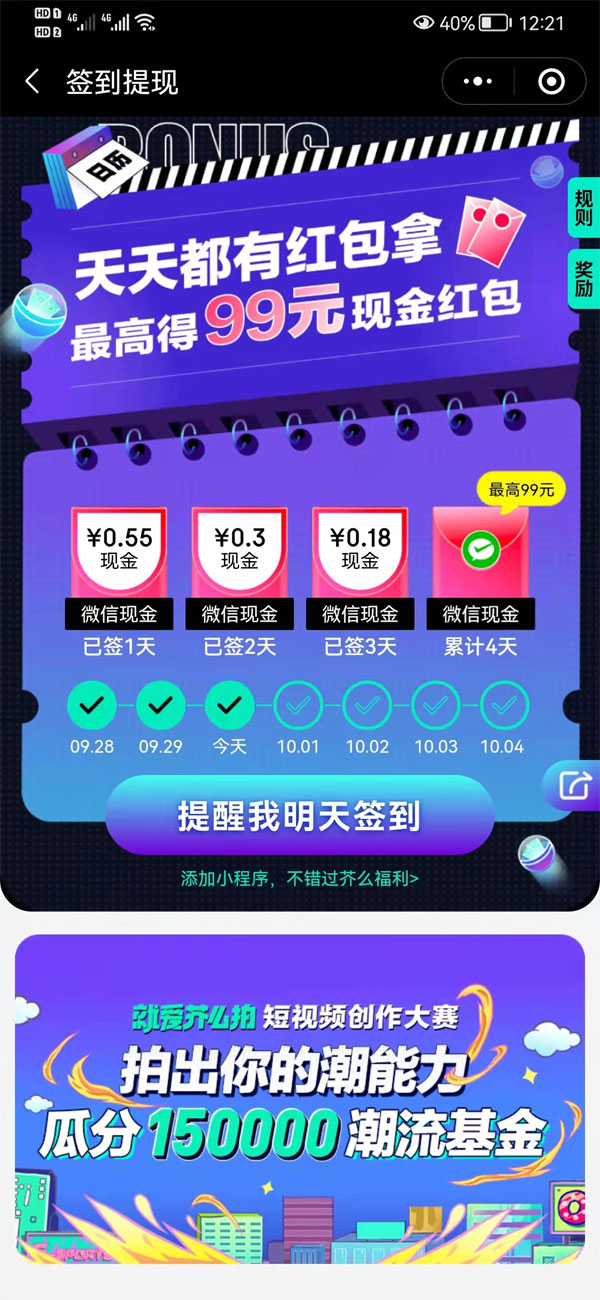Open the mini program more options menu
This screenshot has height=1300, width=600.
[x=482, y=82]
